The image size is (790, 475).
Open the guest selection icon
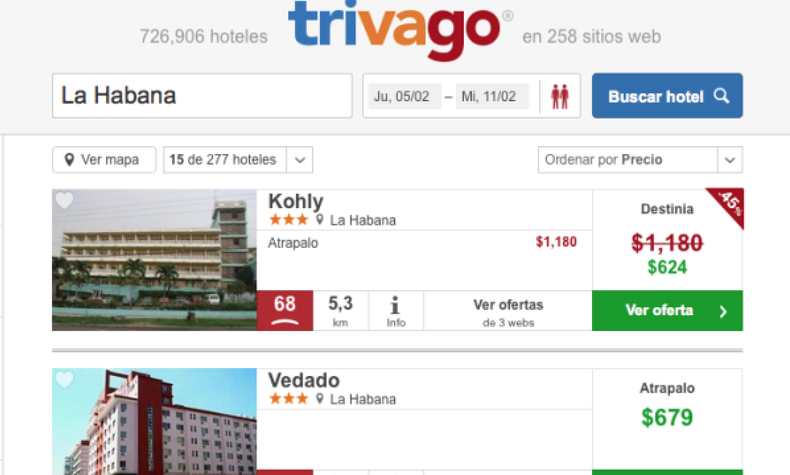point(560,97)
